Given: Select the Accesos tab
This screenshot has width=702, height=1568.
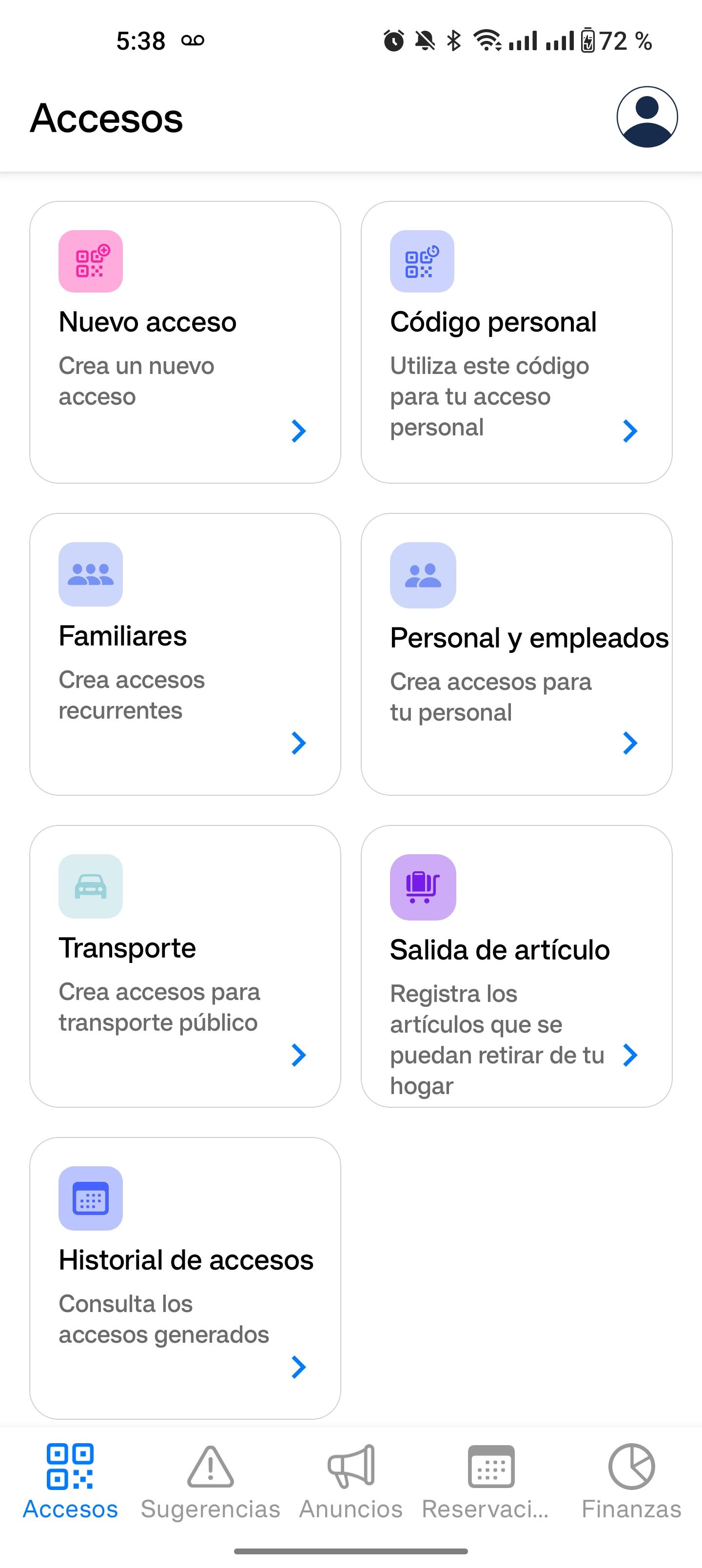Looking at the screenshot, I should pyautogui.click(x=71, y=1482).
